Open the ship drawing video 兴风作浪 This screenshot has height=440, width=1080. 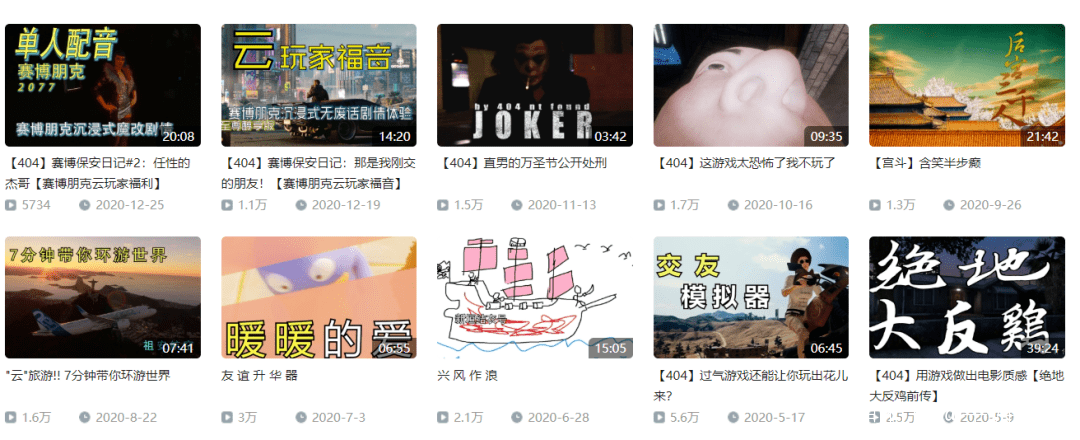535,297
